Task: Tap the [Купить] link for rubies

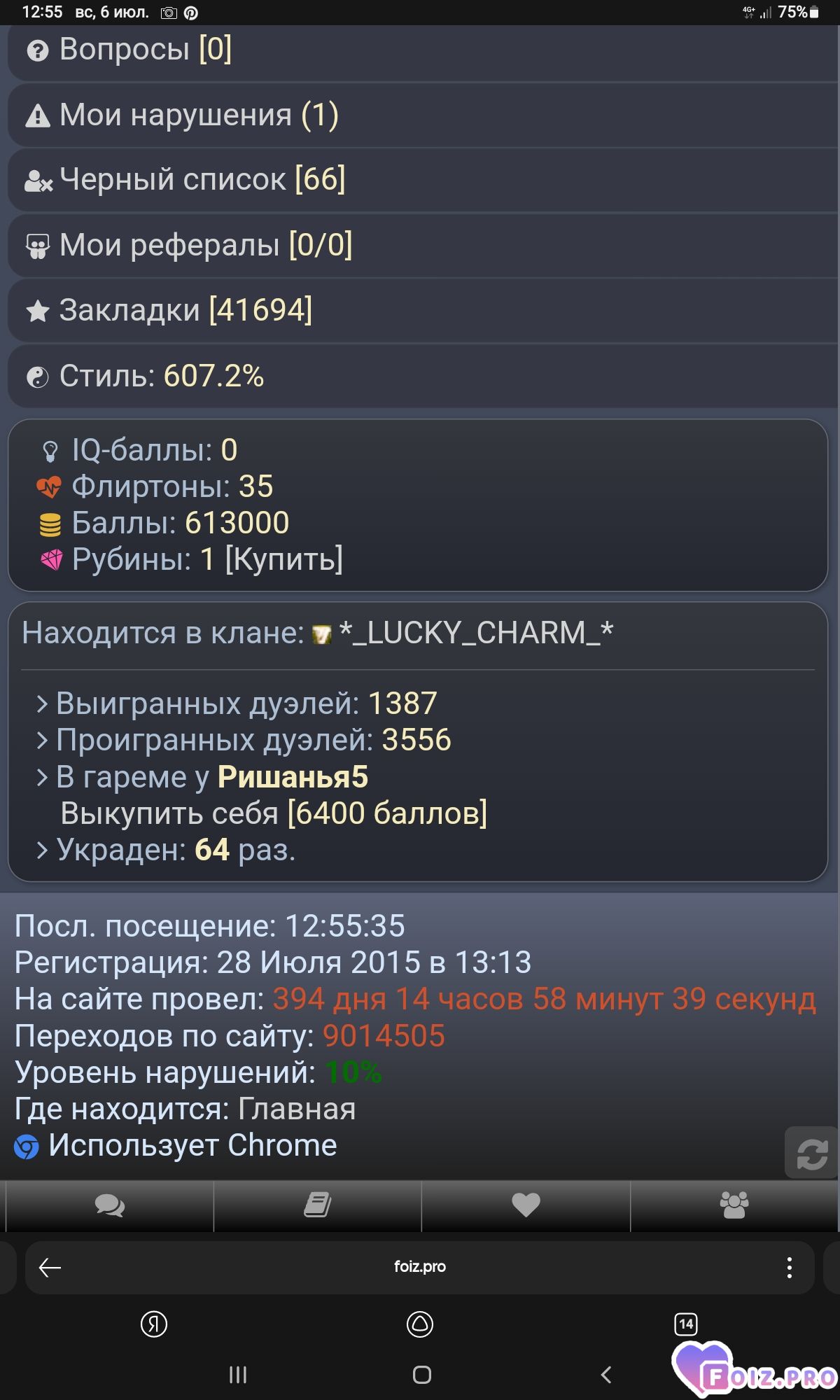Action: 284,559
